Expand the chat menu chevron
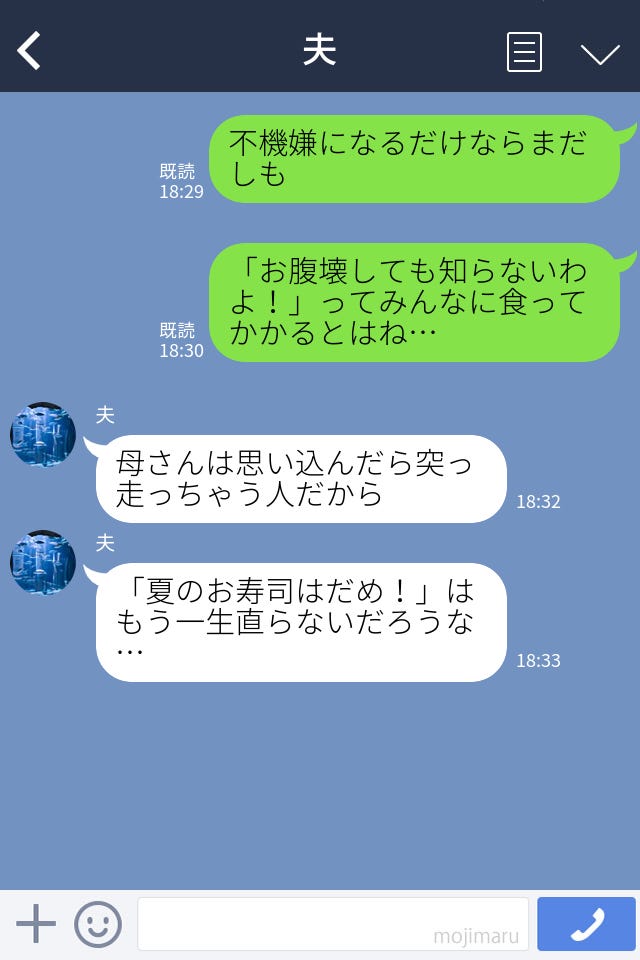 600,53
